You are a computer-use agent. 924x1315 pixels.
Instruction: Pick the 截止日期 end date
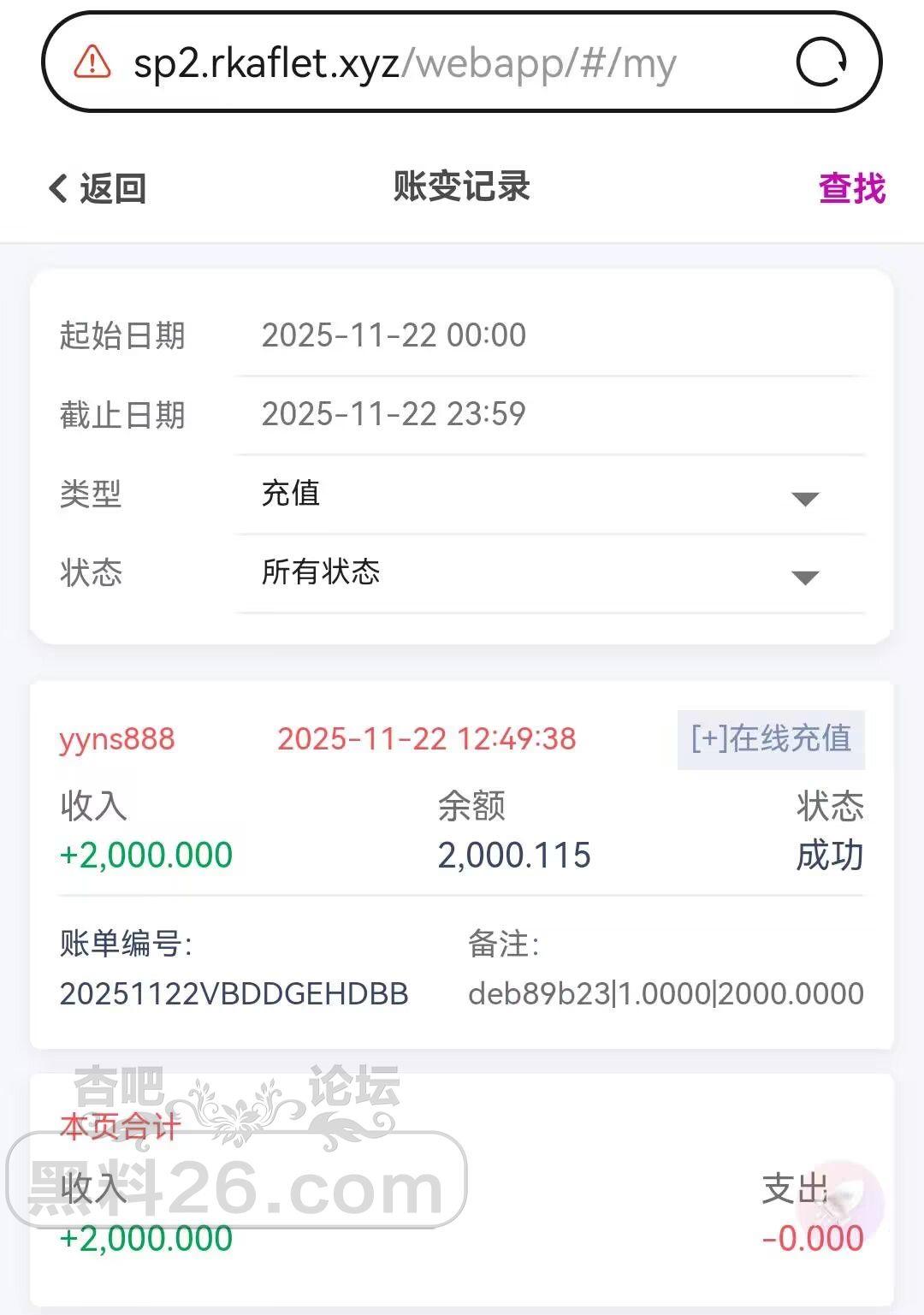(x=548, y=414)
